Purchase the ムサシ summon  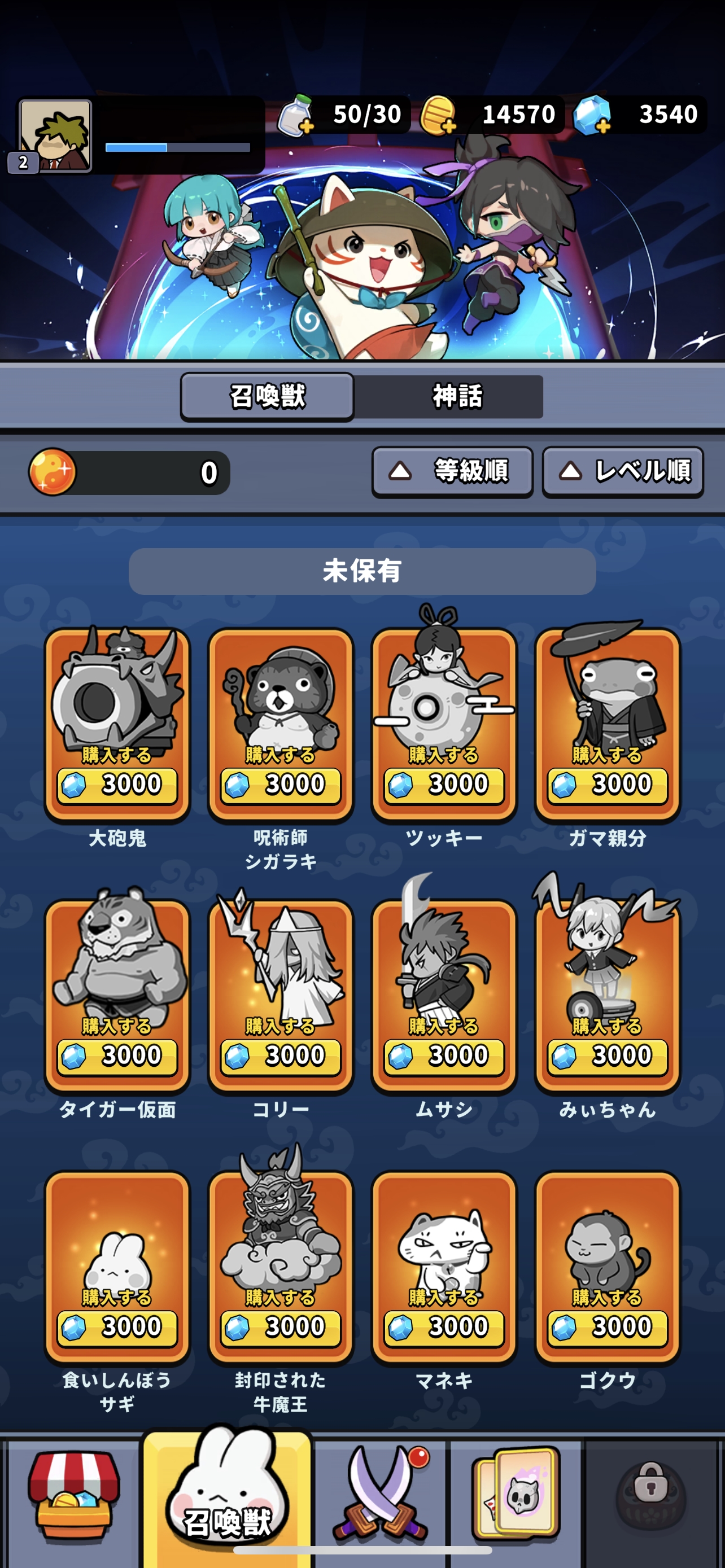(444, 1055)
